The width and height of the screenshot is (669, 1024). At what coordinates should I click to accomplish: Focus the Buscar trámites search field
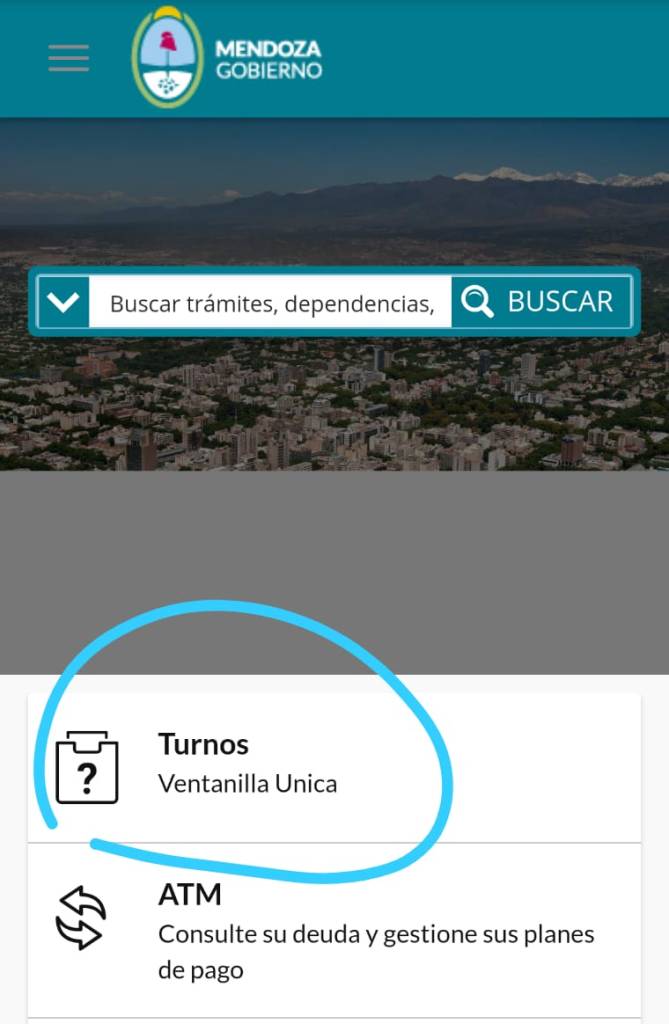[x=270, y=302]
